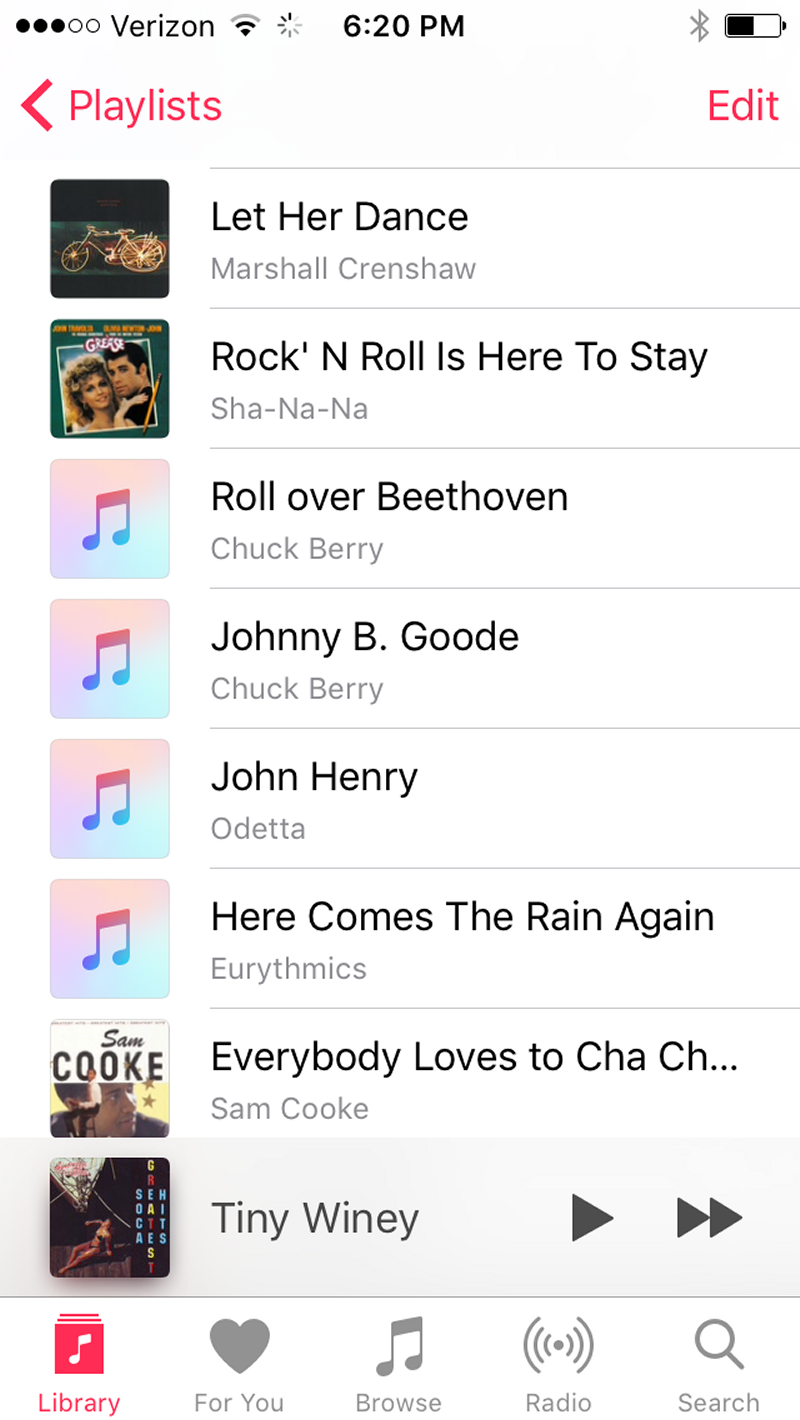Viewport: 800px width, 1420px height.
Task: Switch to the Browse tab
Action: point(398,1364)
